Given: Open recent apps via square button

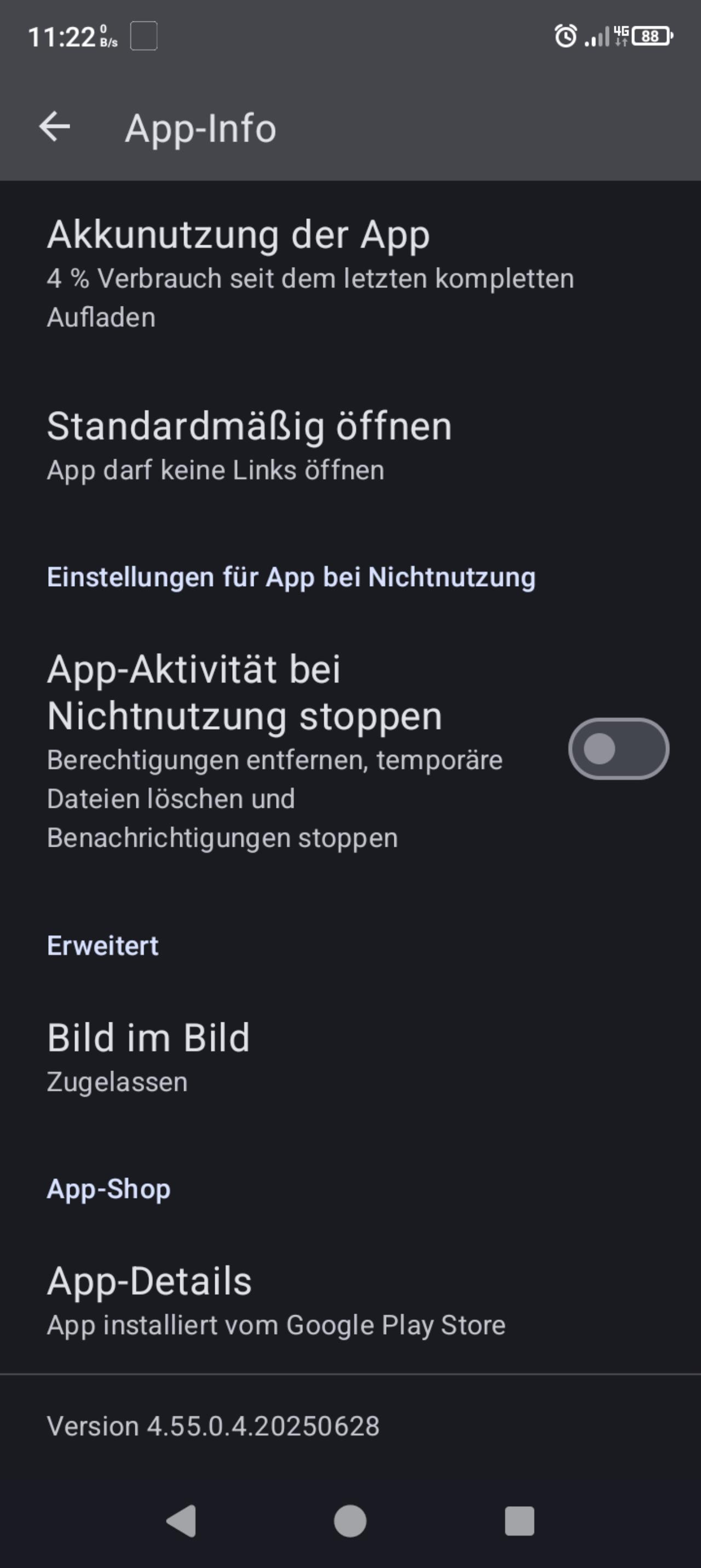Looking at the screenshot, I should coord(520,1520).
